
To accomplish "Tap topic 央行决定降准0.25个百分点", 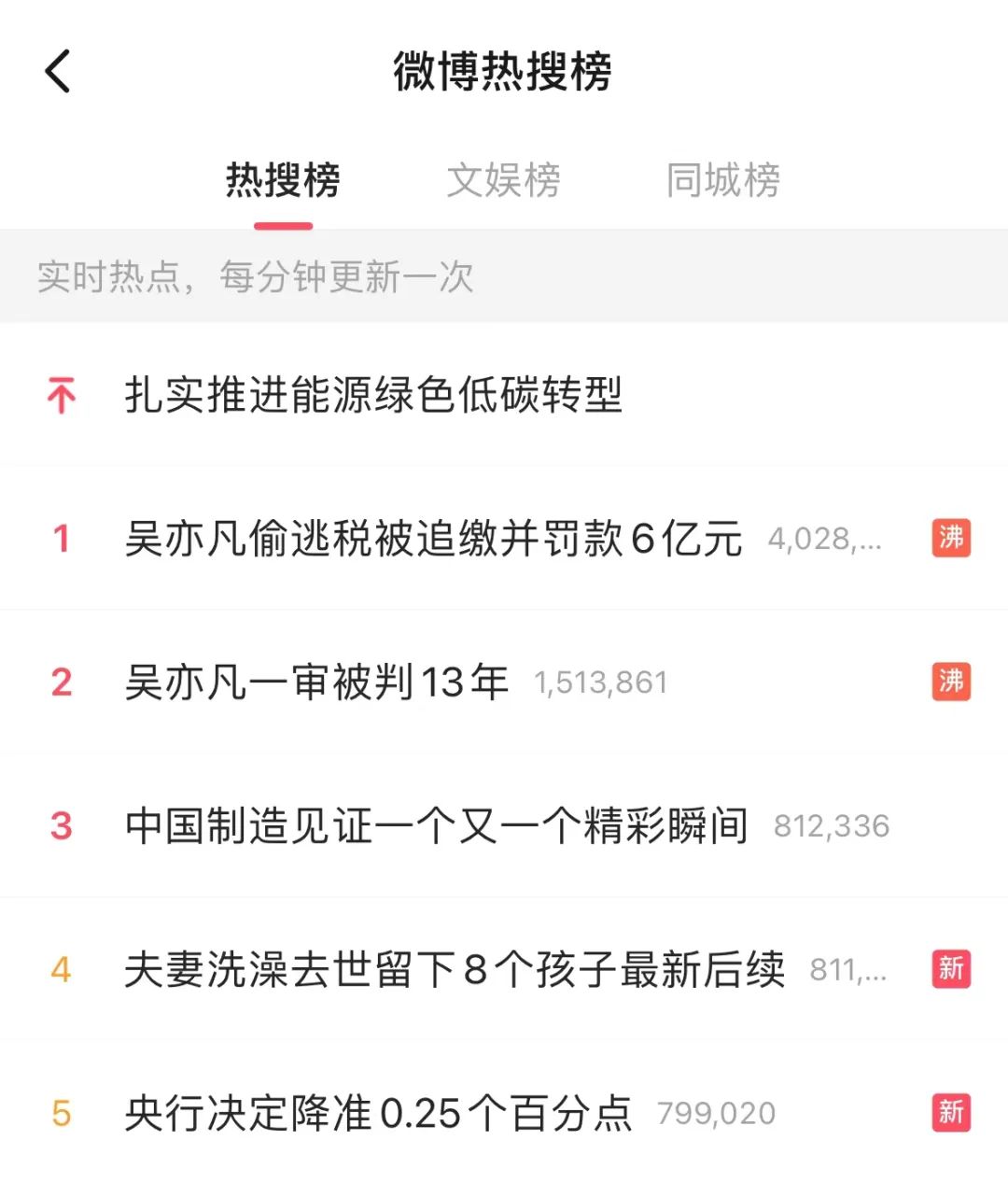I will 378,1113.
